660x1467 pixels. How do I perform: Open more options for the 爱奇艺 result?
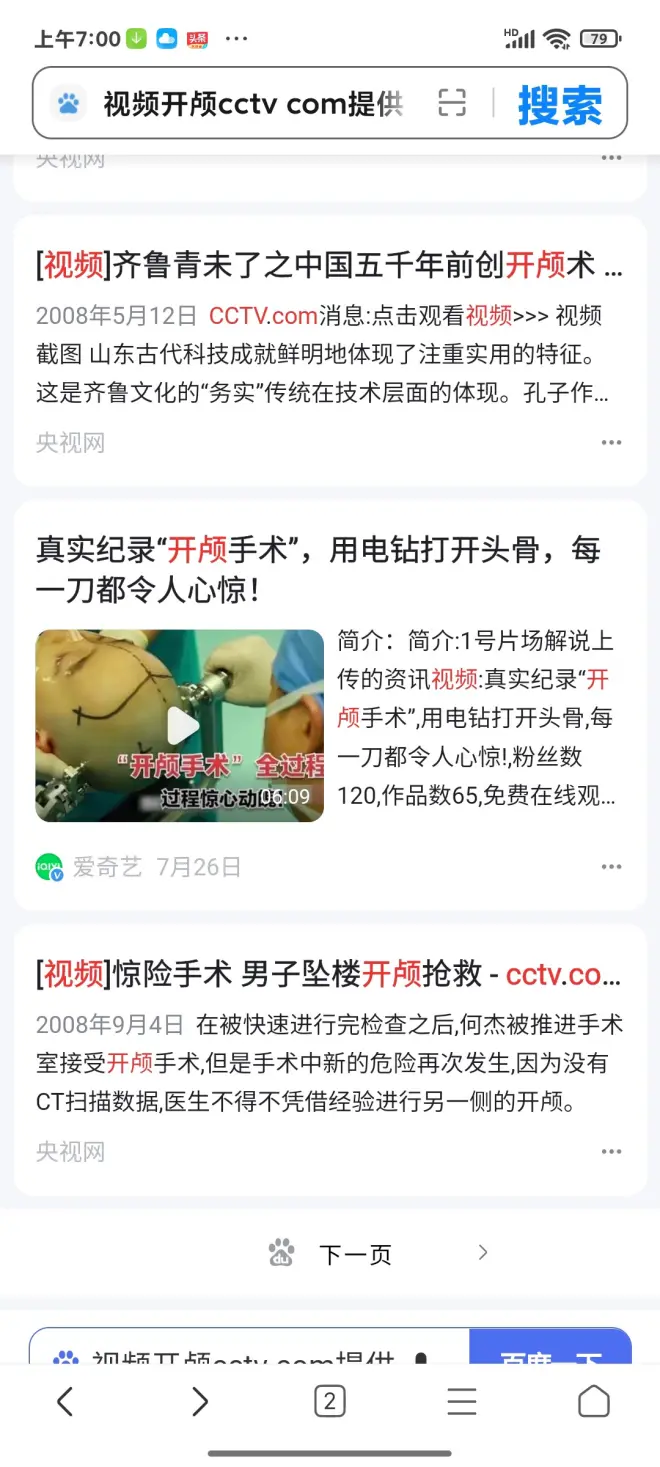(611, 867)
